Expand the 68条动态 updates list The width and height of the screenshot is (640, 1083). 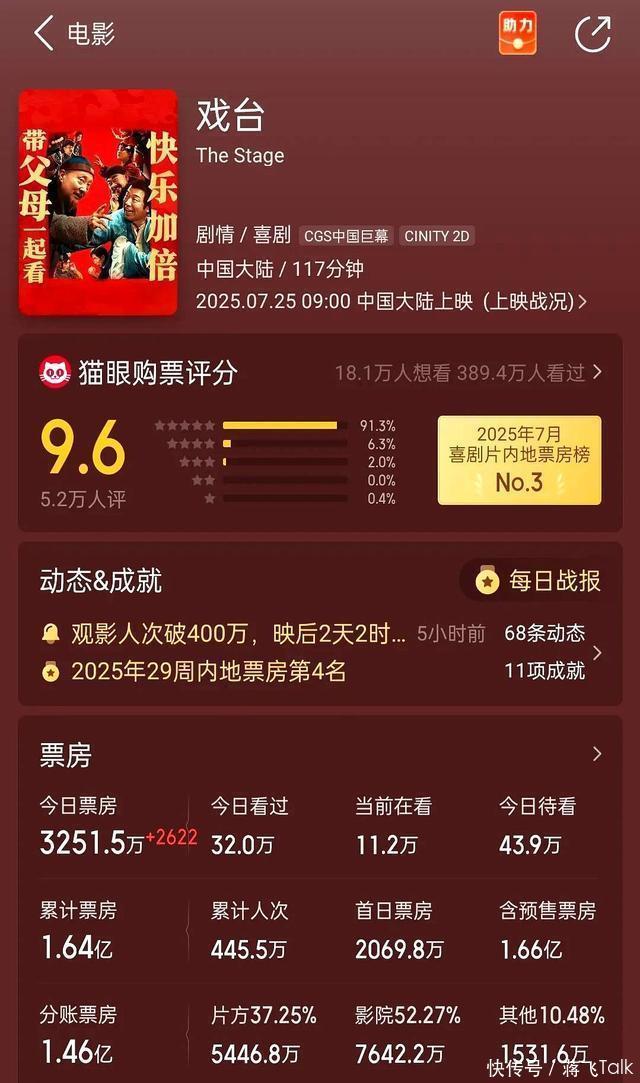point(545,633)
